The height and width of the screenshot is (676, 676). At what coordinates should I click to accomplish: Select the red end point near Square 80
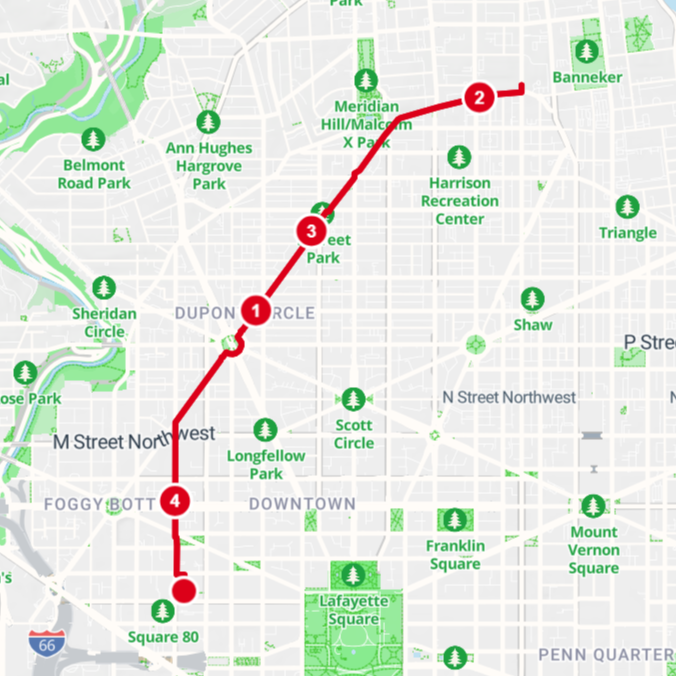pos(184,590)
